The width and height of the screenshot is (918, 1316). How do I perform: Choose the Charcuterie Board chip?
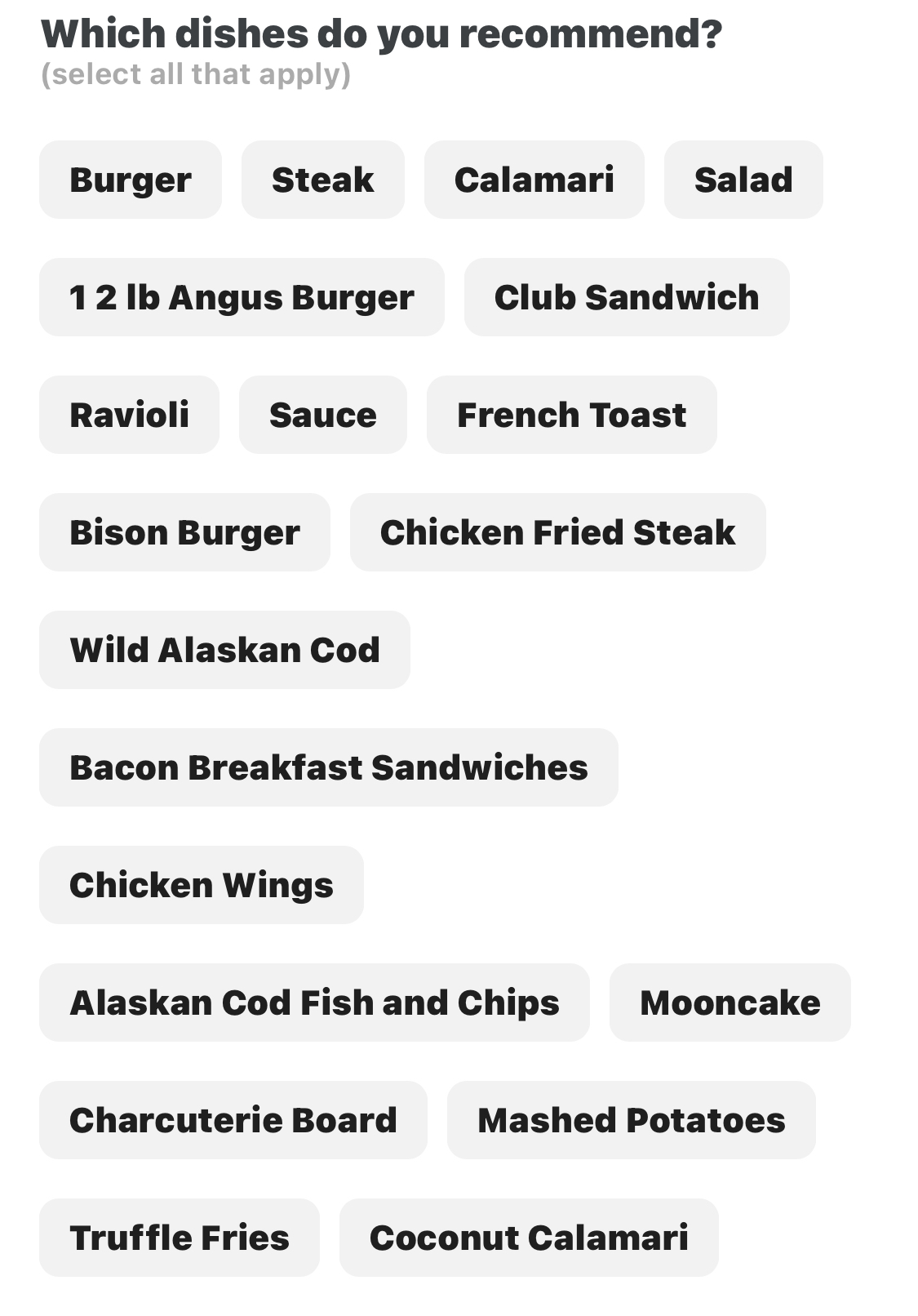click(233, 1120)
